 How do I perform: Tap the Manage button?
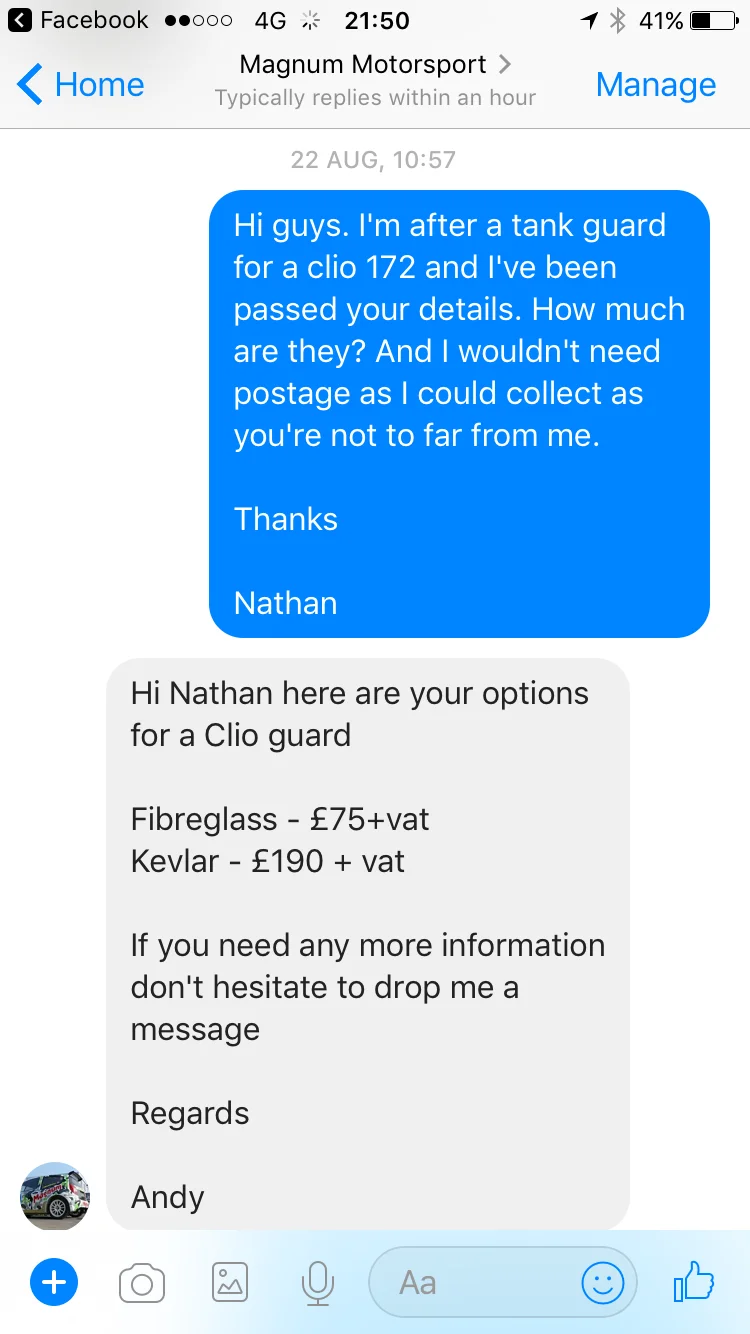[656, 85]
